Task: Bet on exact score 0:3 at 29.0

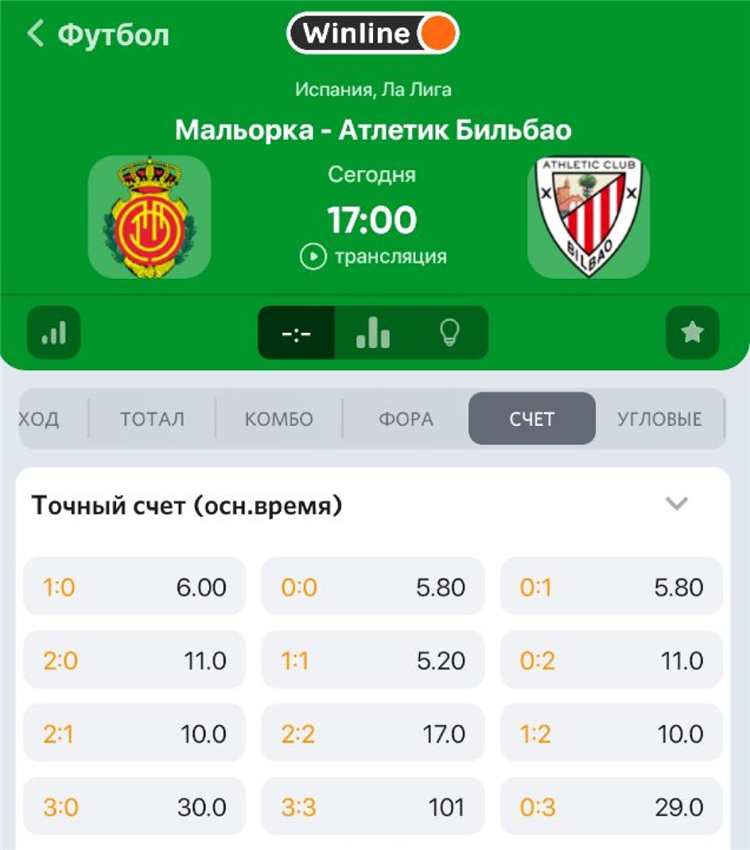Action: point(611,807)
